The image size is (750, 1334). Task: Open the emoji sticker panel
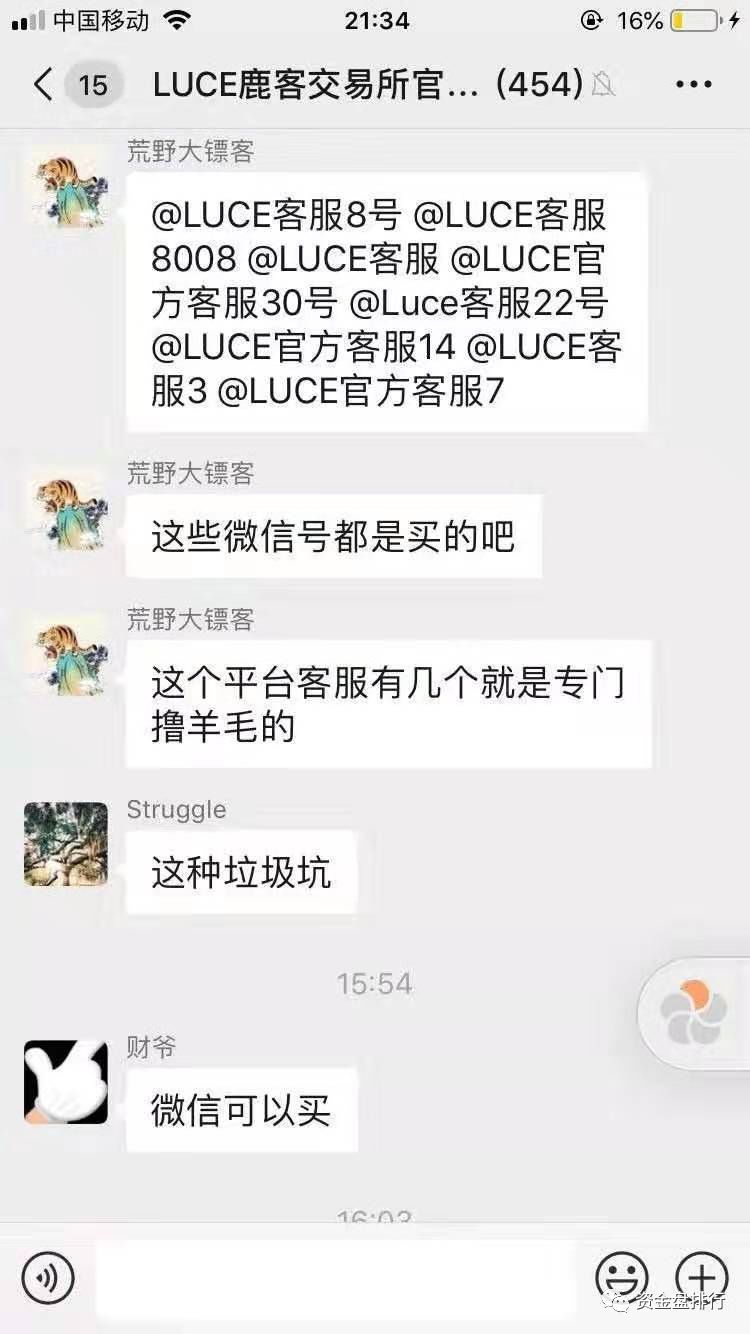(x=622, y=1278)
